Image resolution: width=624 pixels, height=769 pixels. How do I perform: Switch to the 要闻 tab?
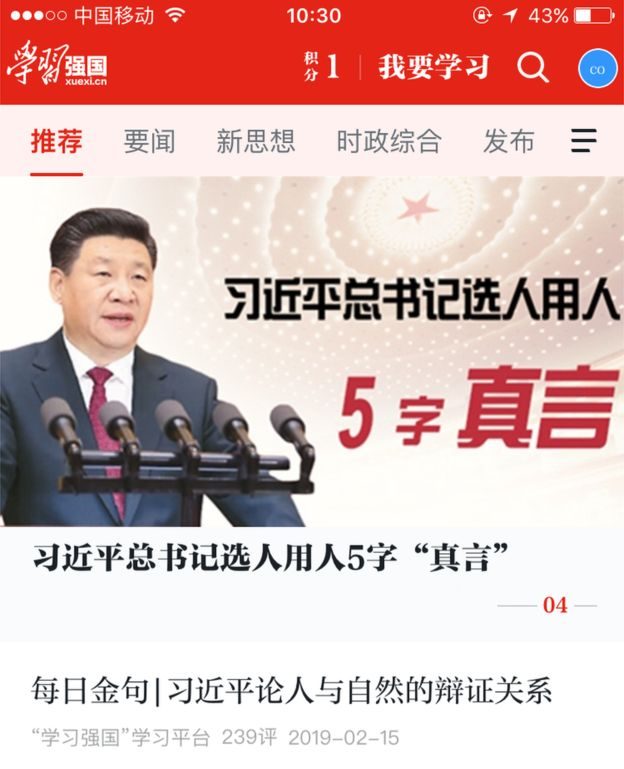tap(149, 141)
